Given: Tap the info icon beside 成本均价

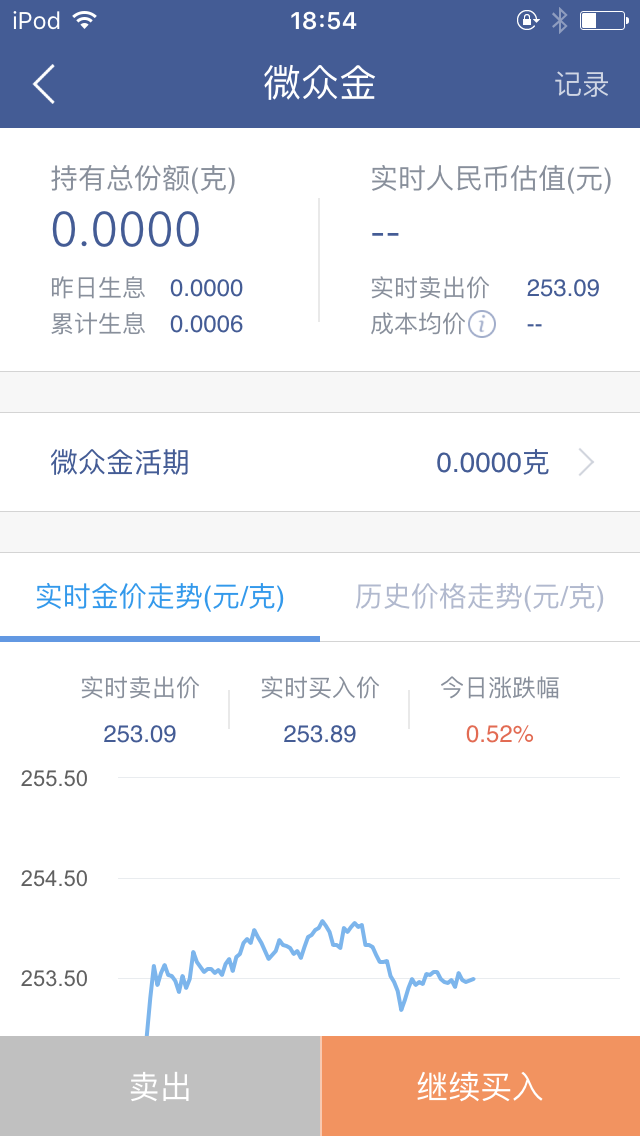Looking at the screenshot, I should pos(481,324).
